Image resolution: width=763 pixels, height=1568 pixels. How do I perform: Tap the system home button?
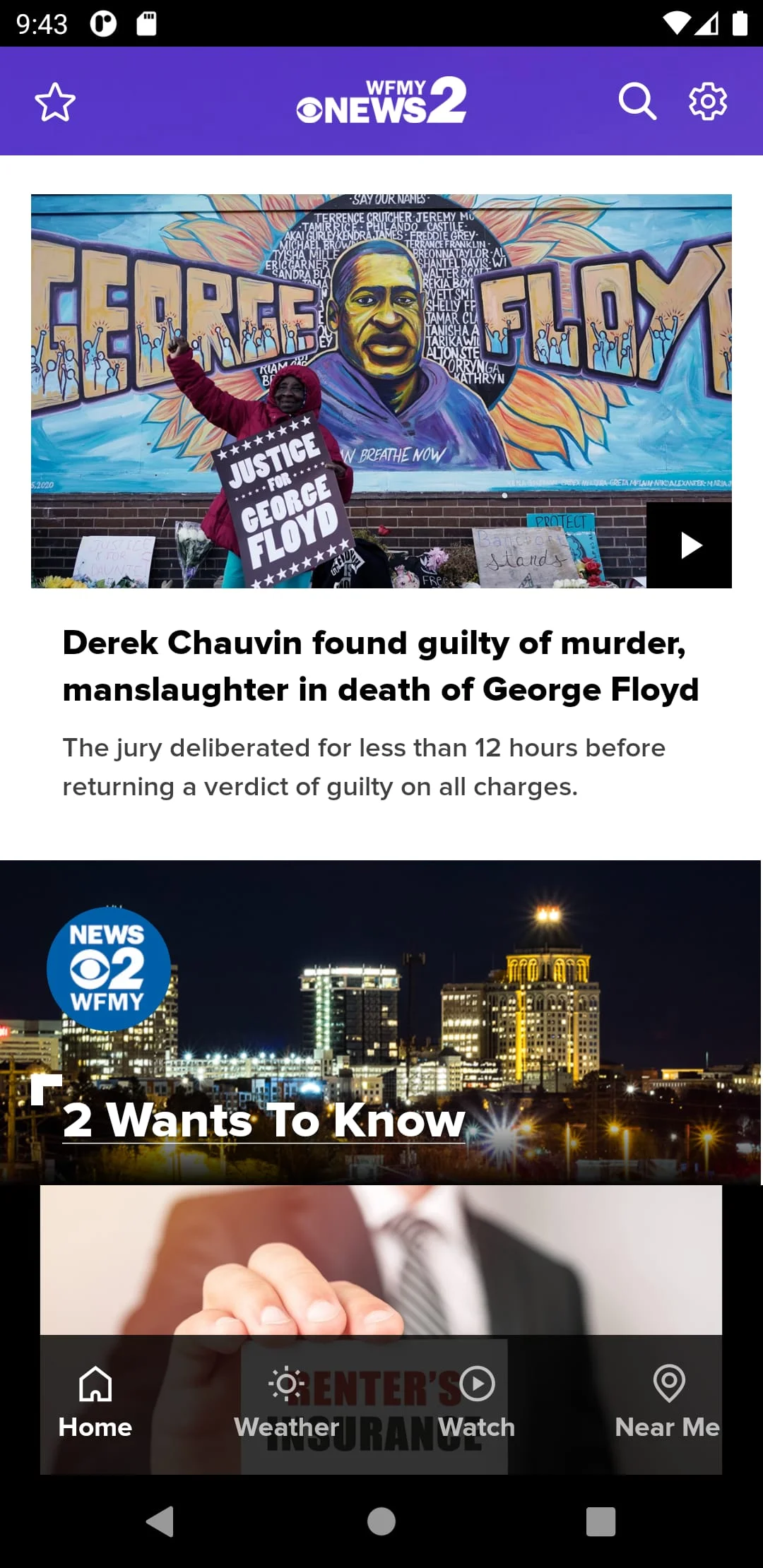tap(381, 1521)
